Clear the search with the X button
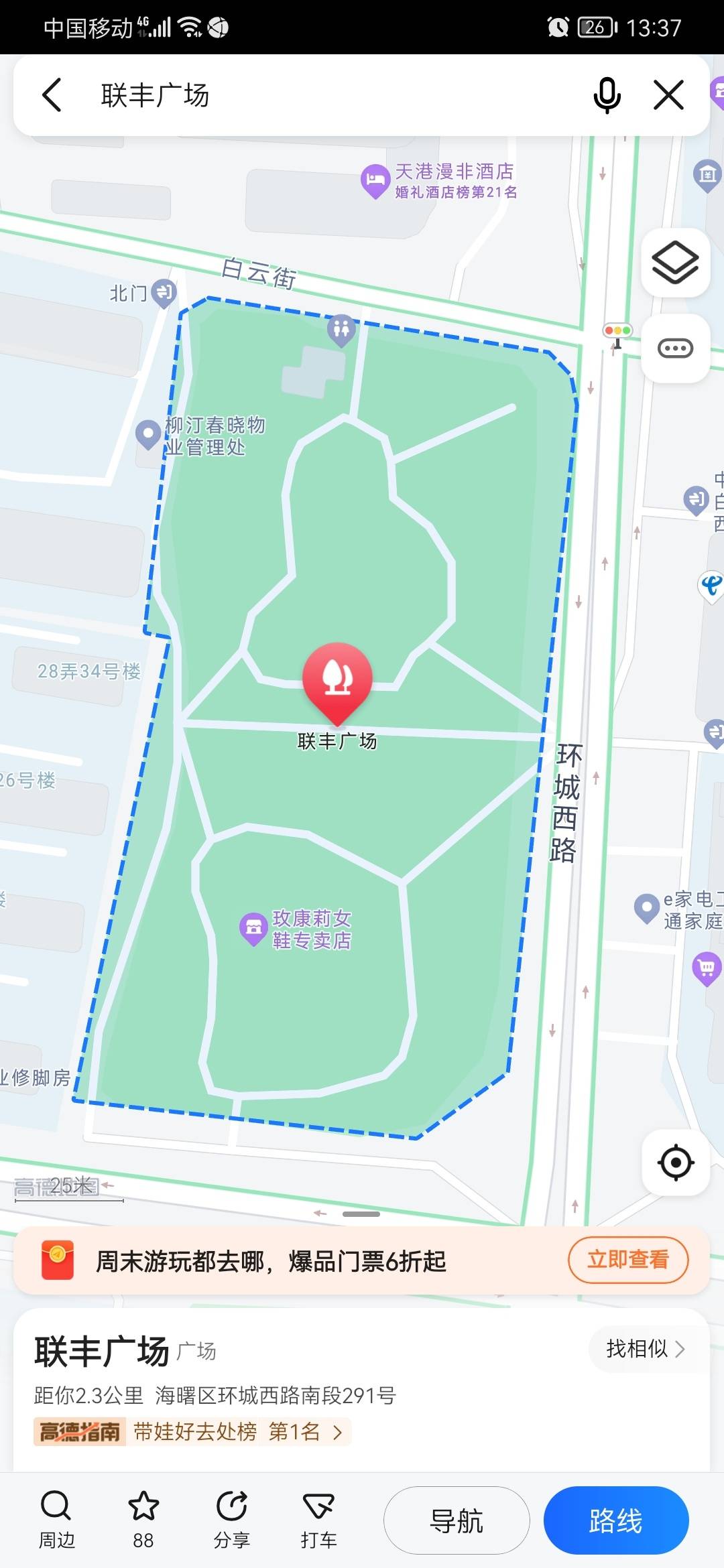Image resolution: width=724 pixels, height=1568 pixels. coord(668,95)
